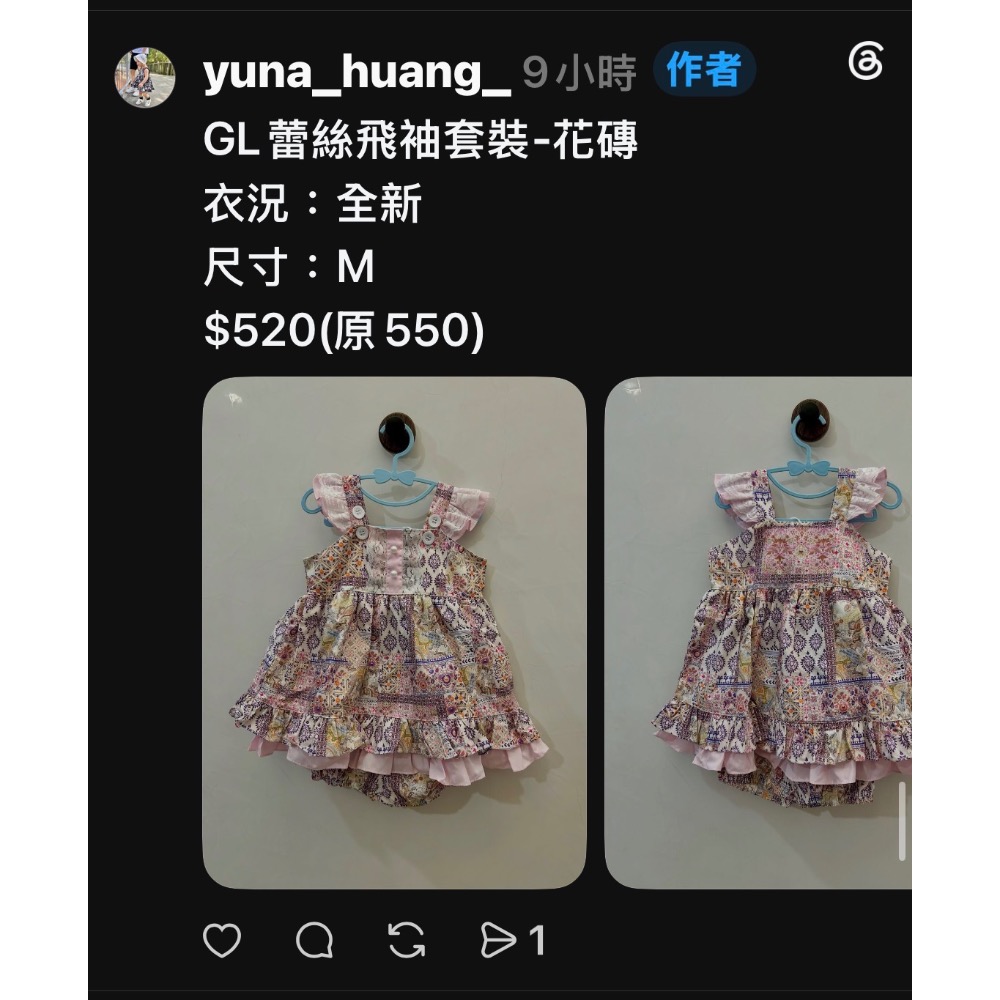Comment on the lace outfit post

(x=315, y=940)
